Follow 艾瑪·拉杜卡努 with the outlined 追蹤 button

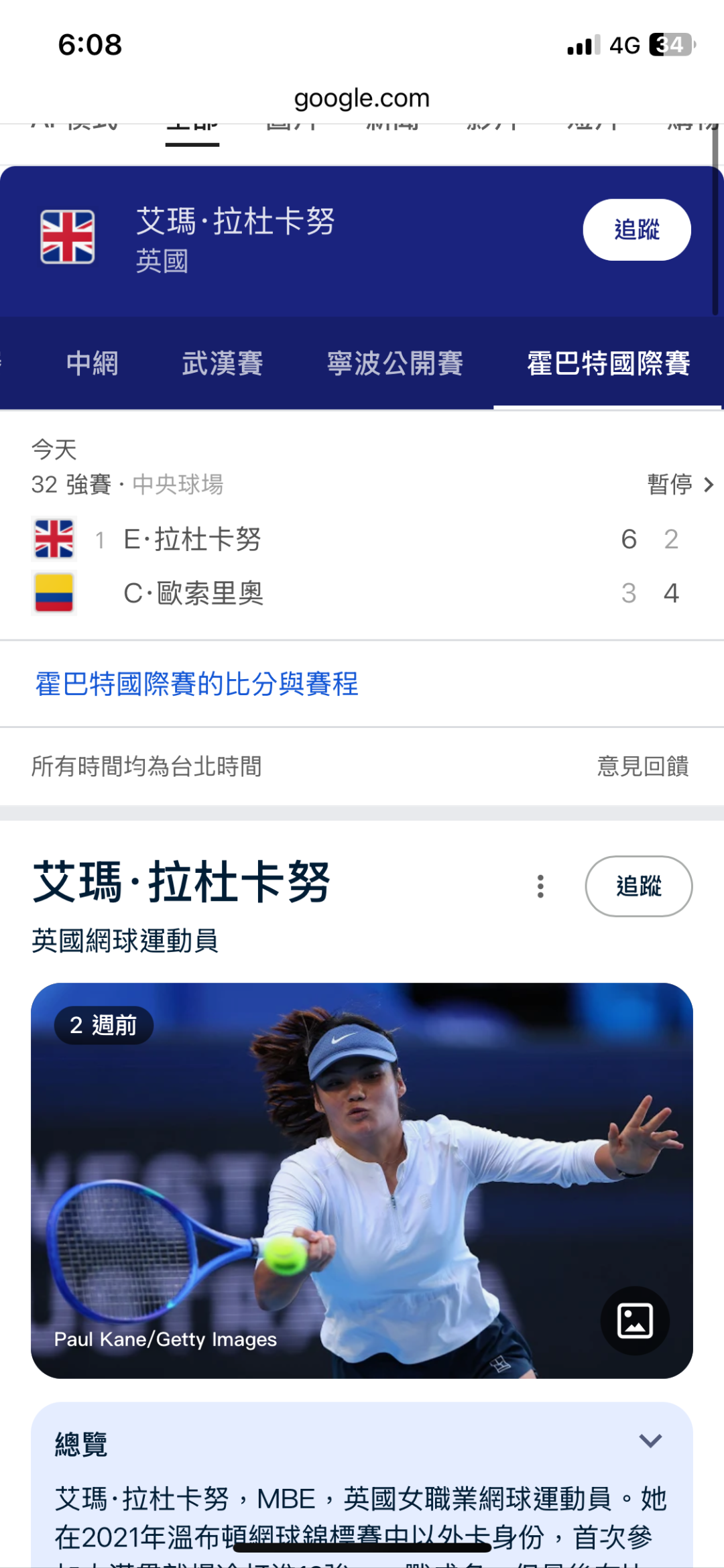(x=638, y=886)
